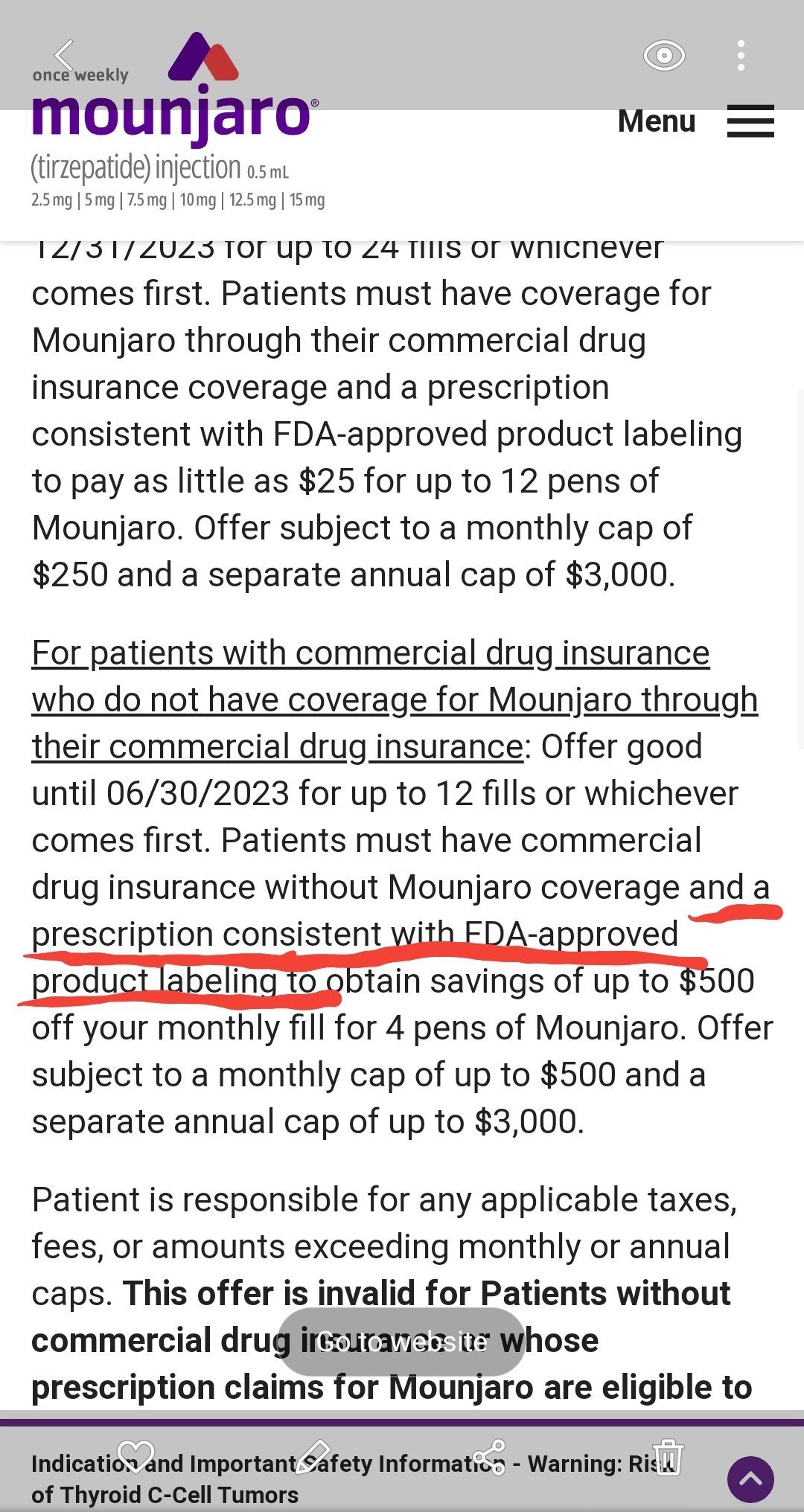Screen dimensions: 804x1512
Task: Share this screenshot
Action: [x=490, y=1456]
